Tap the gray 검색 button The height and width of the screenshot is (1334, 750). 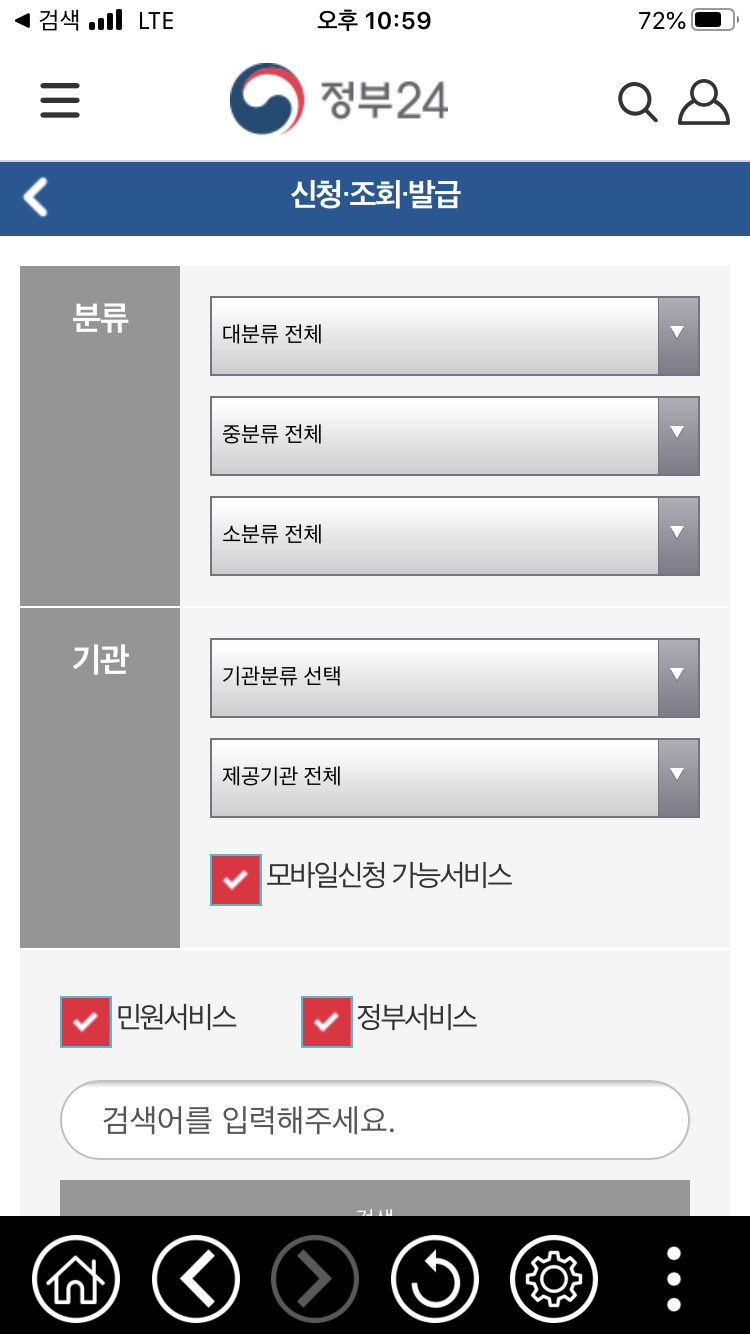point(375,1198)
